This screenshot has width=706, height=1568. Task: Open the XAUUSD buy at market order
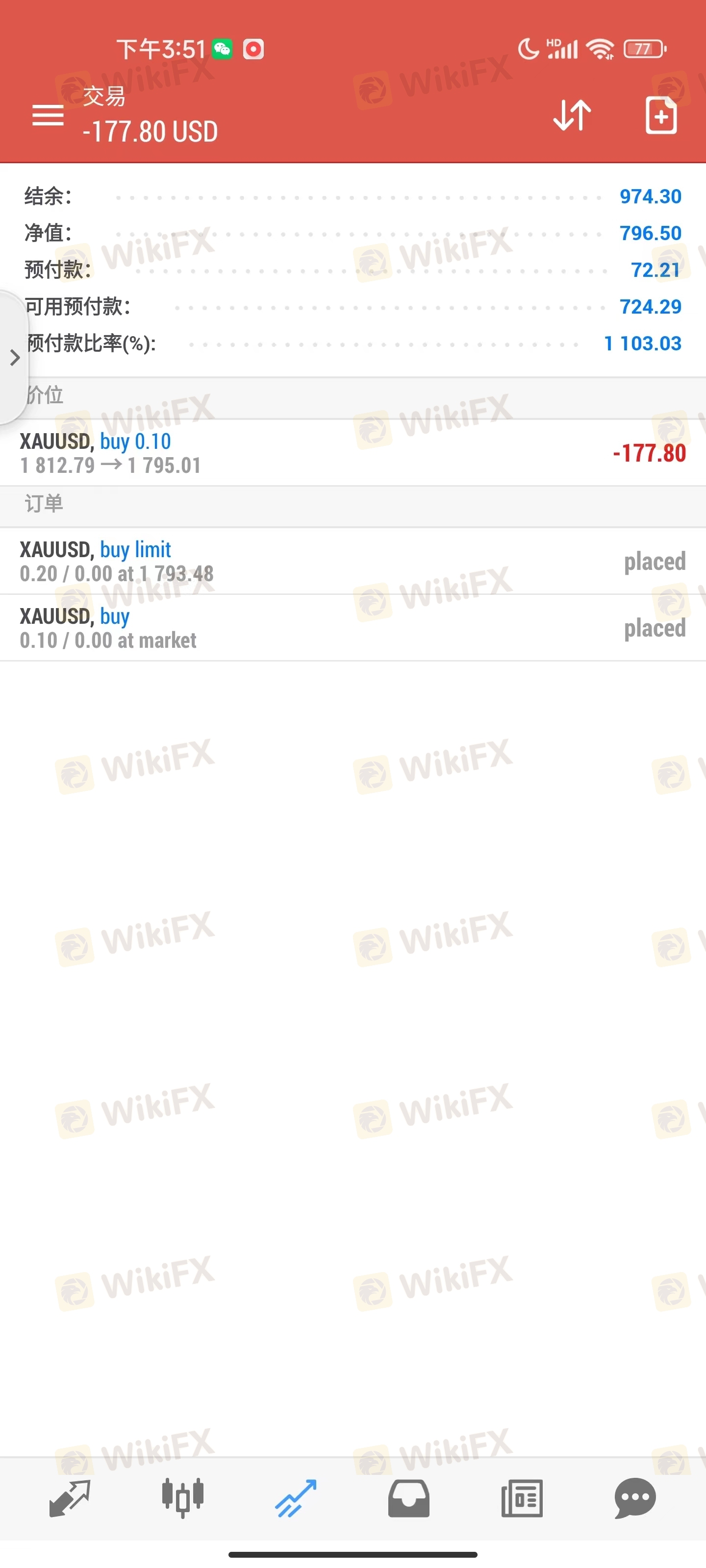tap(353, 628)
